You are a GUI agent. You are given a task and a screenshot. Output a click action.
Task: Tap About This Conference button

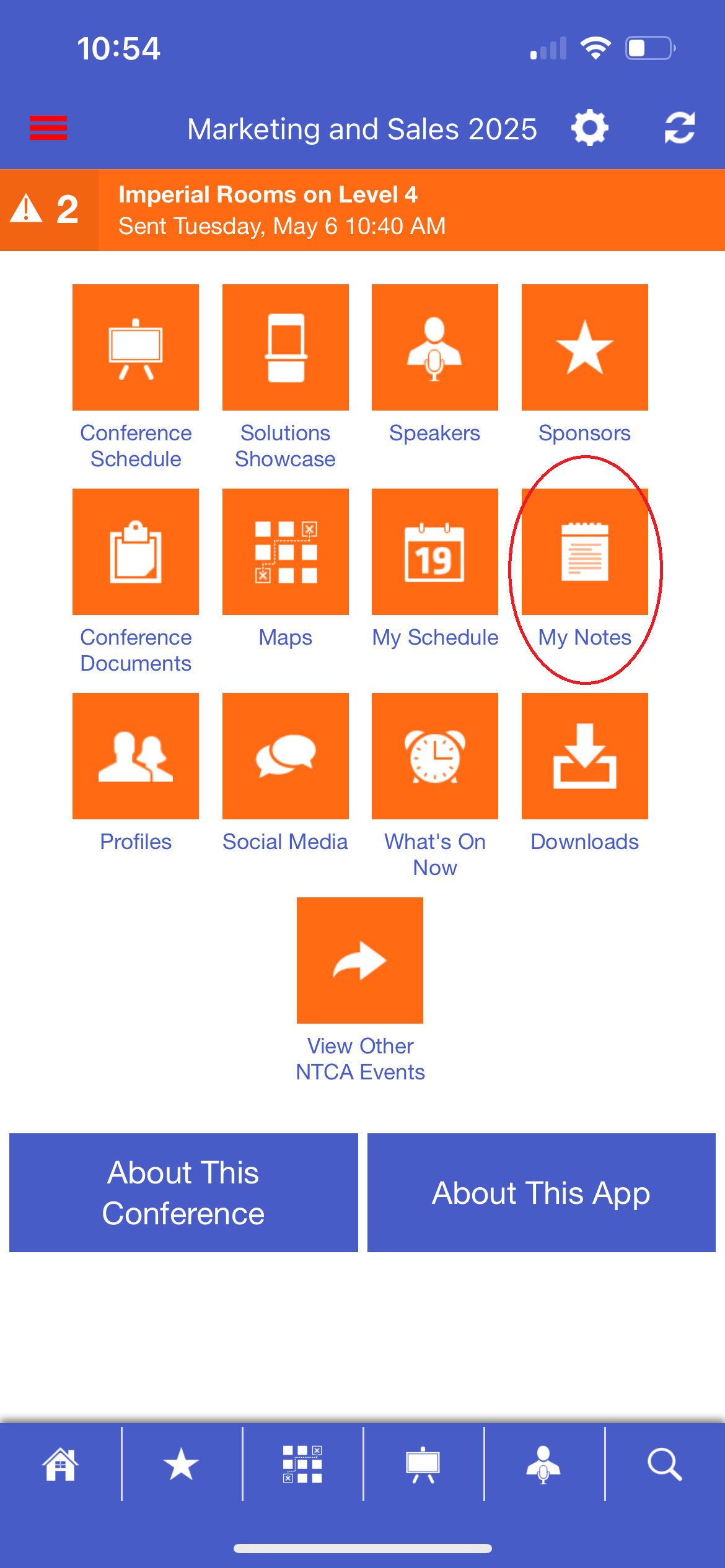pyautogui.click(x=183, y=1193)
